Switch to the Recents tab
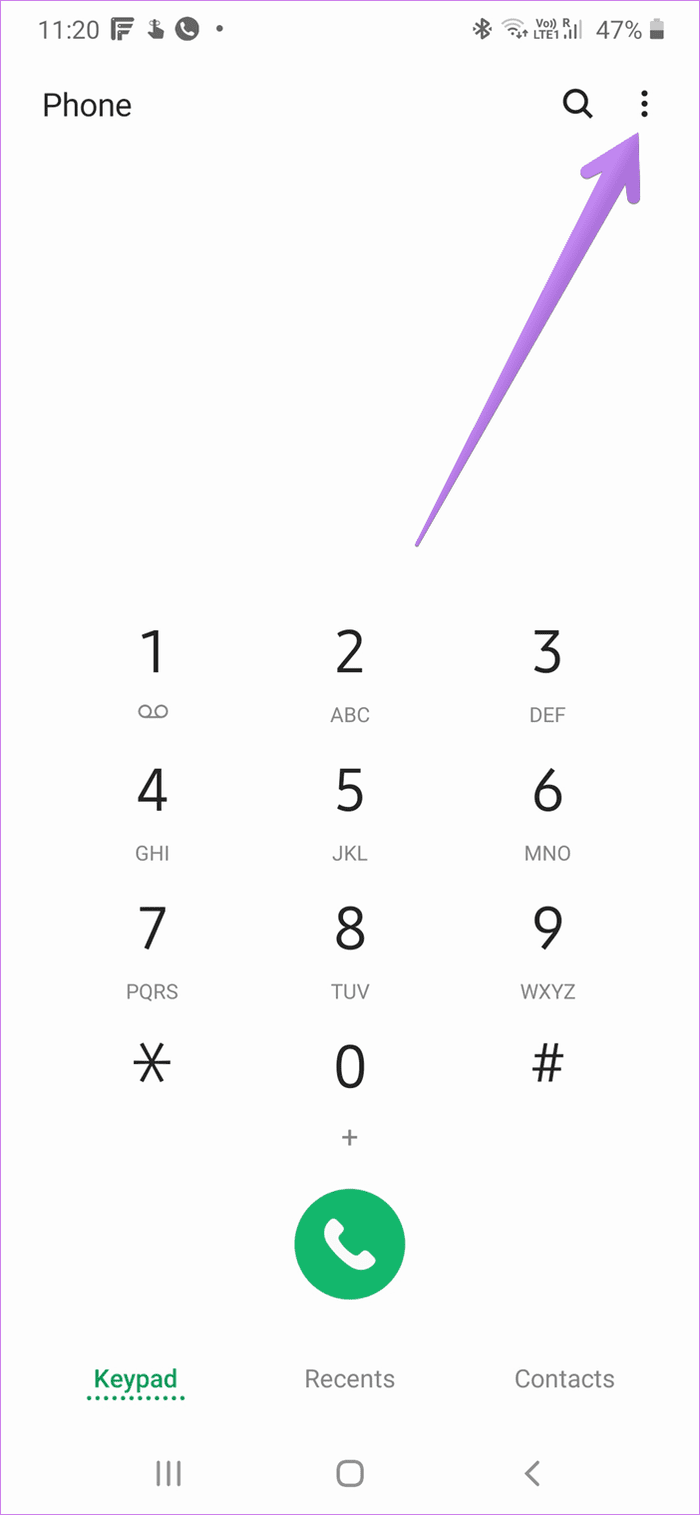700x1515 pixels. click(x=350, y=1379)
